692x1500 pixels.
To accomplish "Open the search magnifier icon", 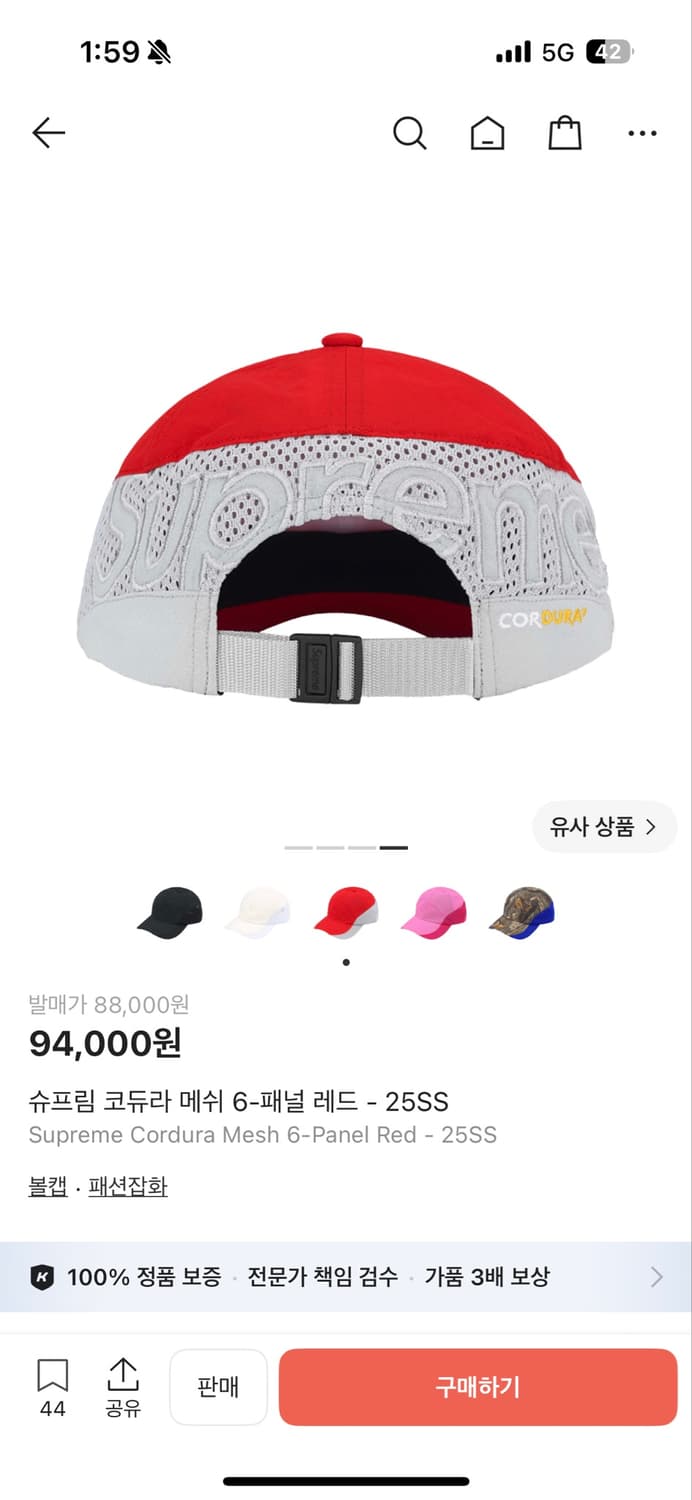I will click(x=409, y=133).
